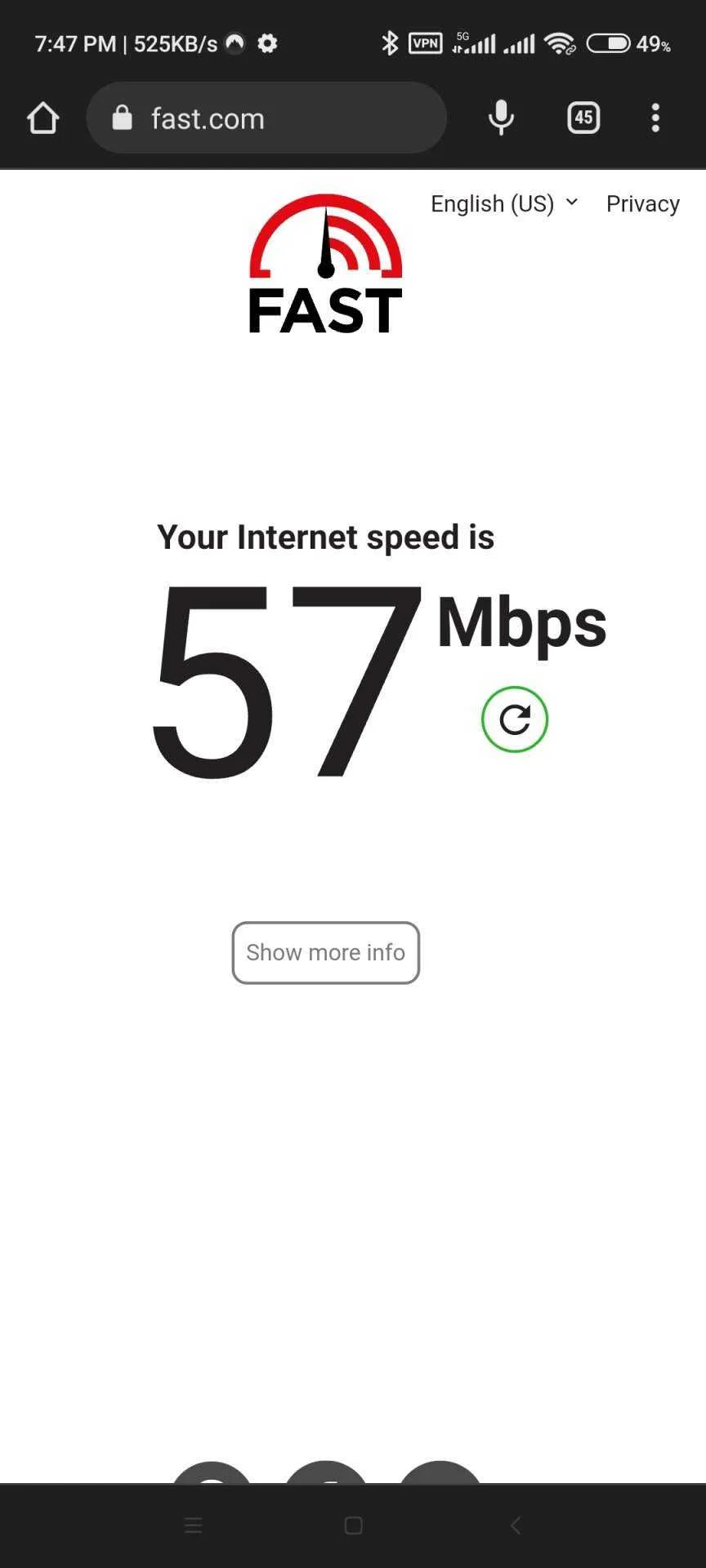Screen dimensions: 706x1568
Task: Tap the fast.com address bar
Action: (266, 118)
